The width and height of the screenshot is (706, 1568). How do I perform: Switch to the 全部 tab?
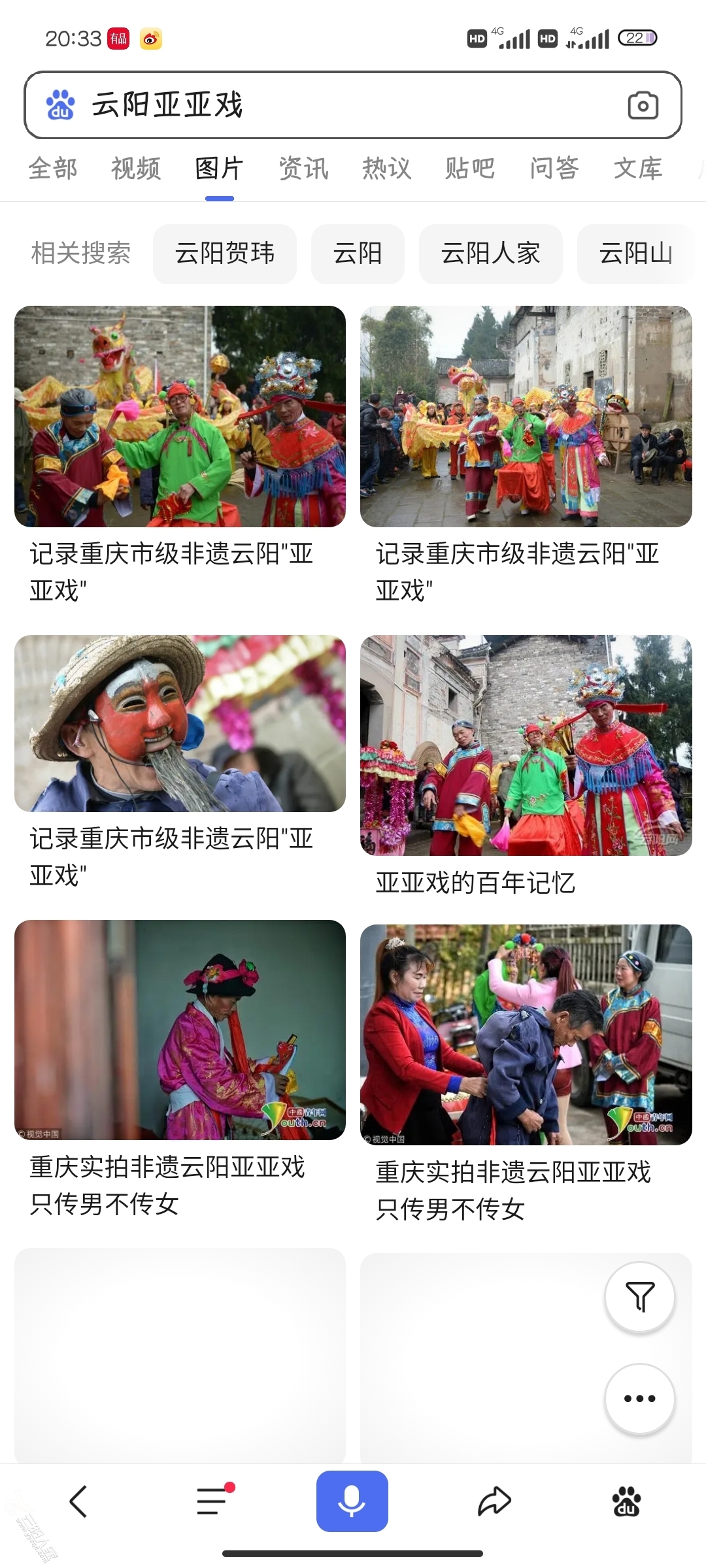(x=53, y=169)
